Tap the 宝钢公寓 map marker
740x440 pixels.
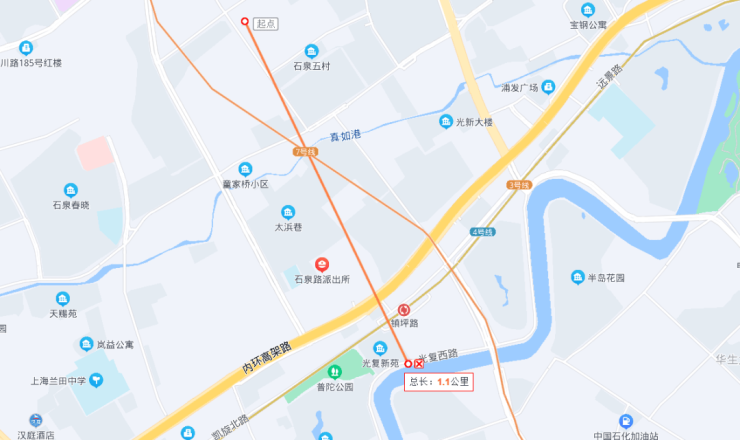pyautogui.click(x=588, y=10)
